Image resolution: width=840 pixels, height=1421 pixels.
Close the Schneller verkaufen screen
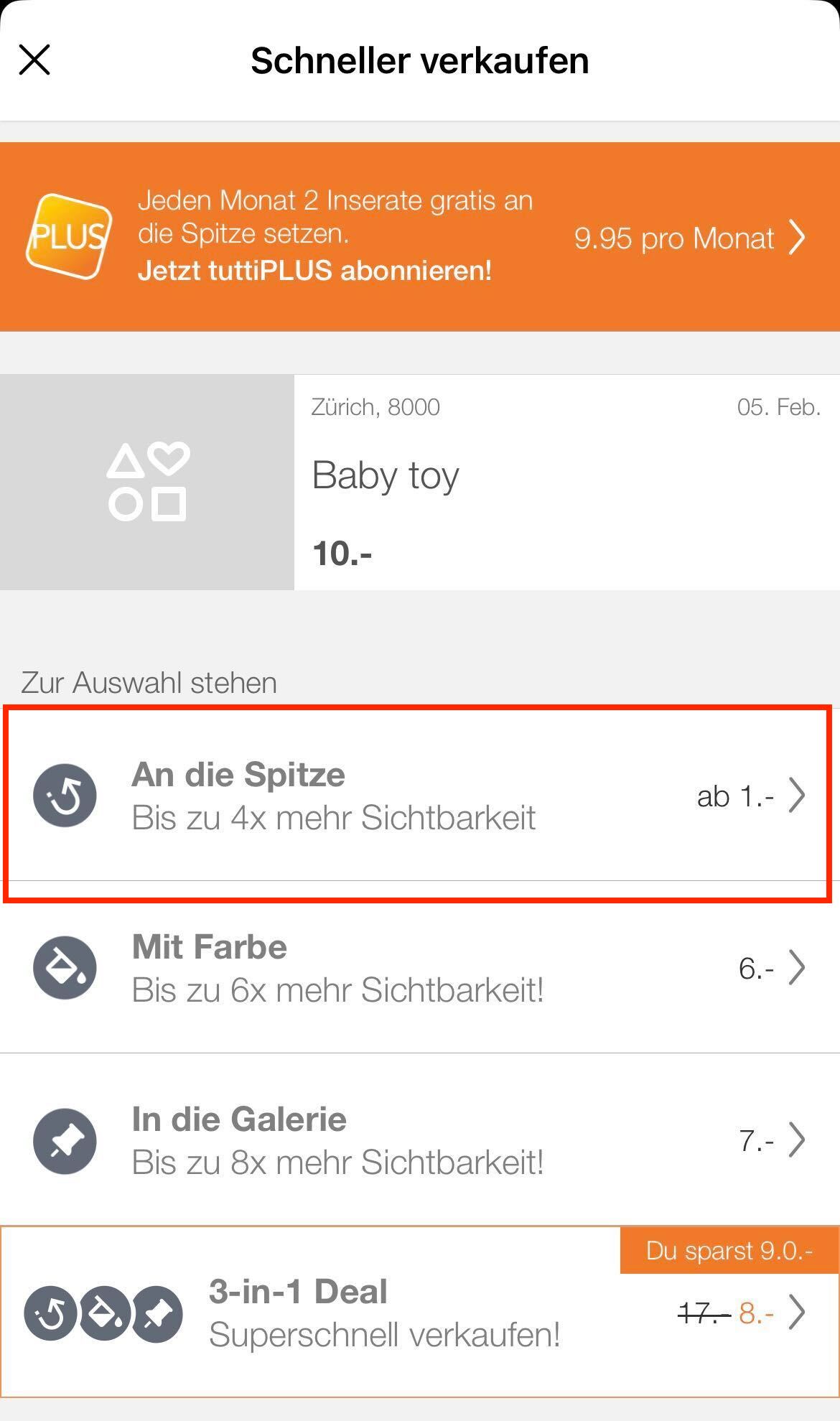coord(34,60)
